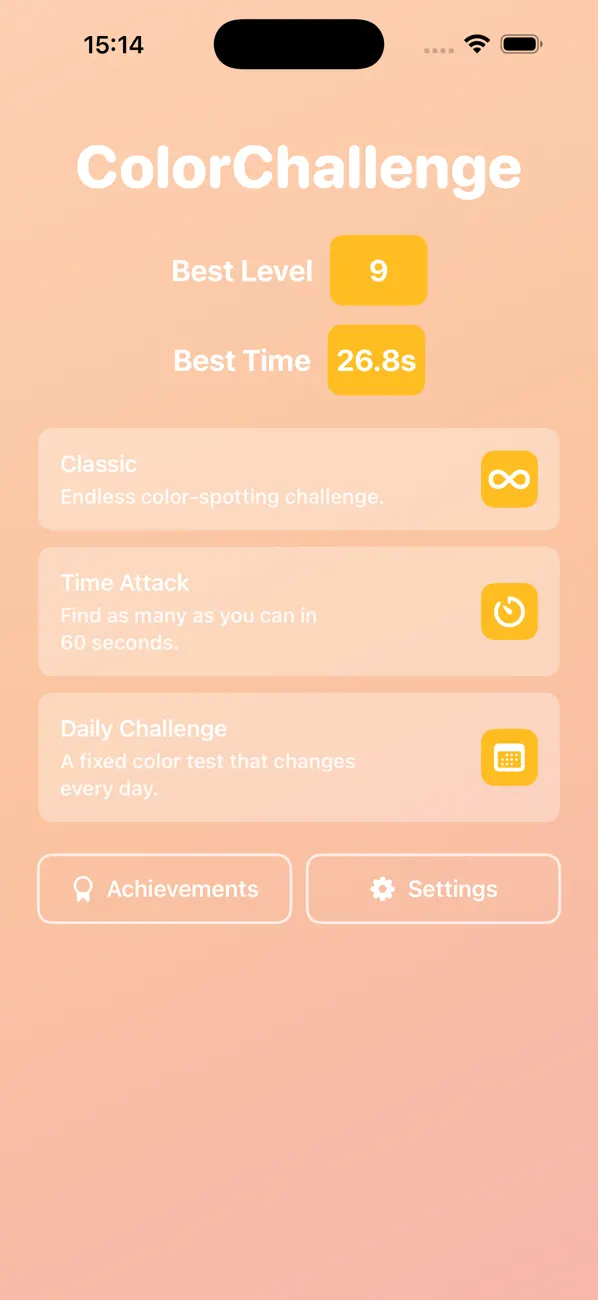598x1300 pixels.
Task: Open the Time Attack mode card
Action: 299,611
